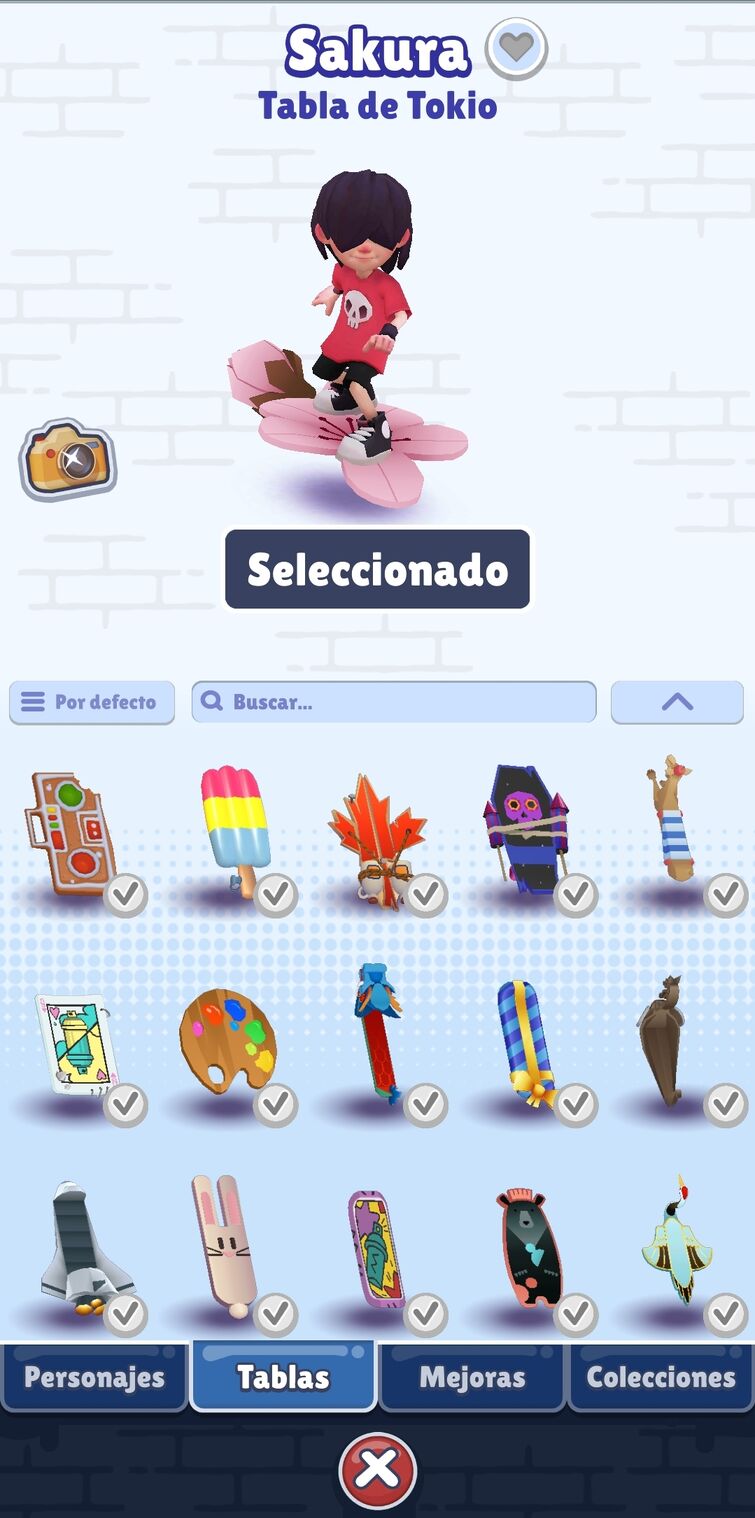Open the Colecciones tab
This screenshot has height=1518, width=755.
click(x=661, y=1377)
